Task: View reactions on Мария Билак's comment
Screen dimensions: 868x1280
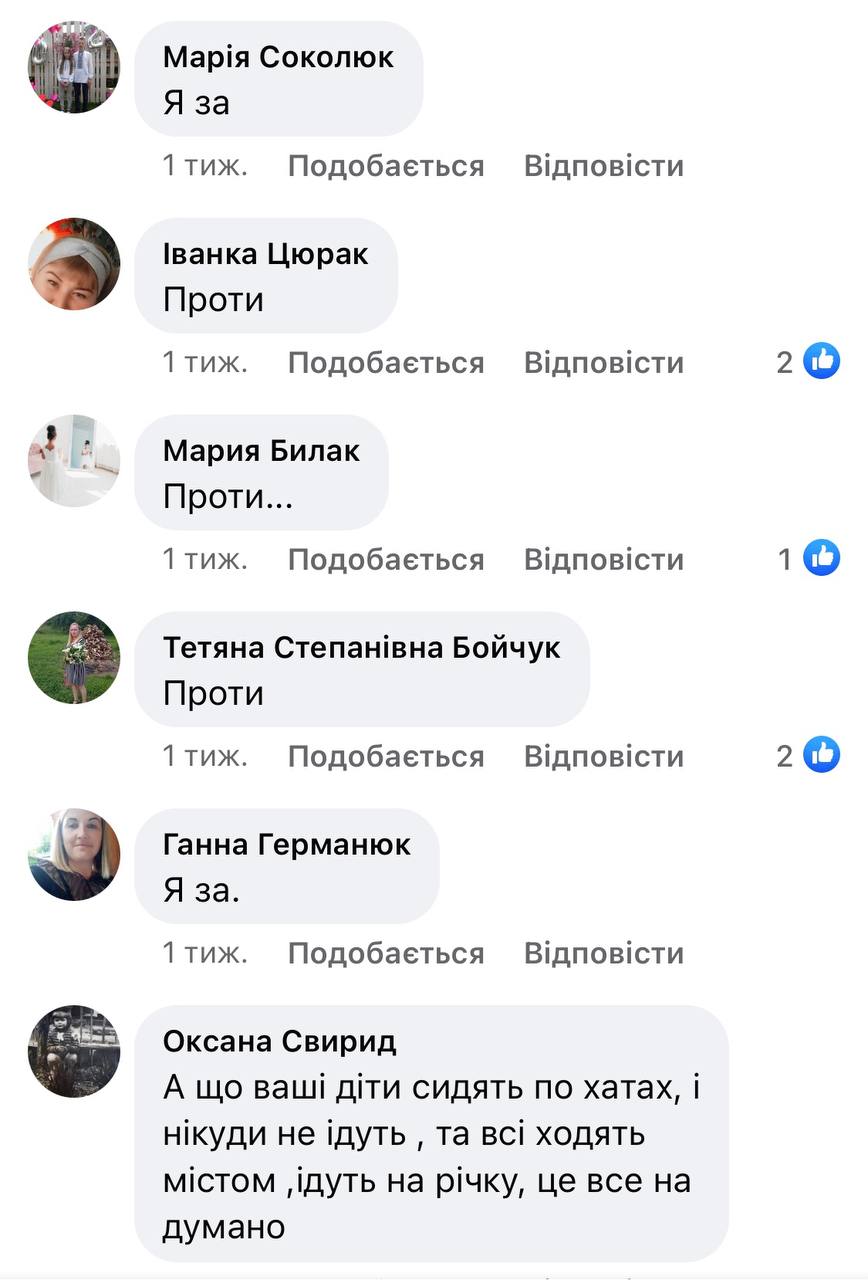Action: 809,558
